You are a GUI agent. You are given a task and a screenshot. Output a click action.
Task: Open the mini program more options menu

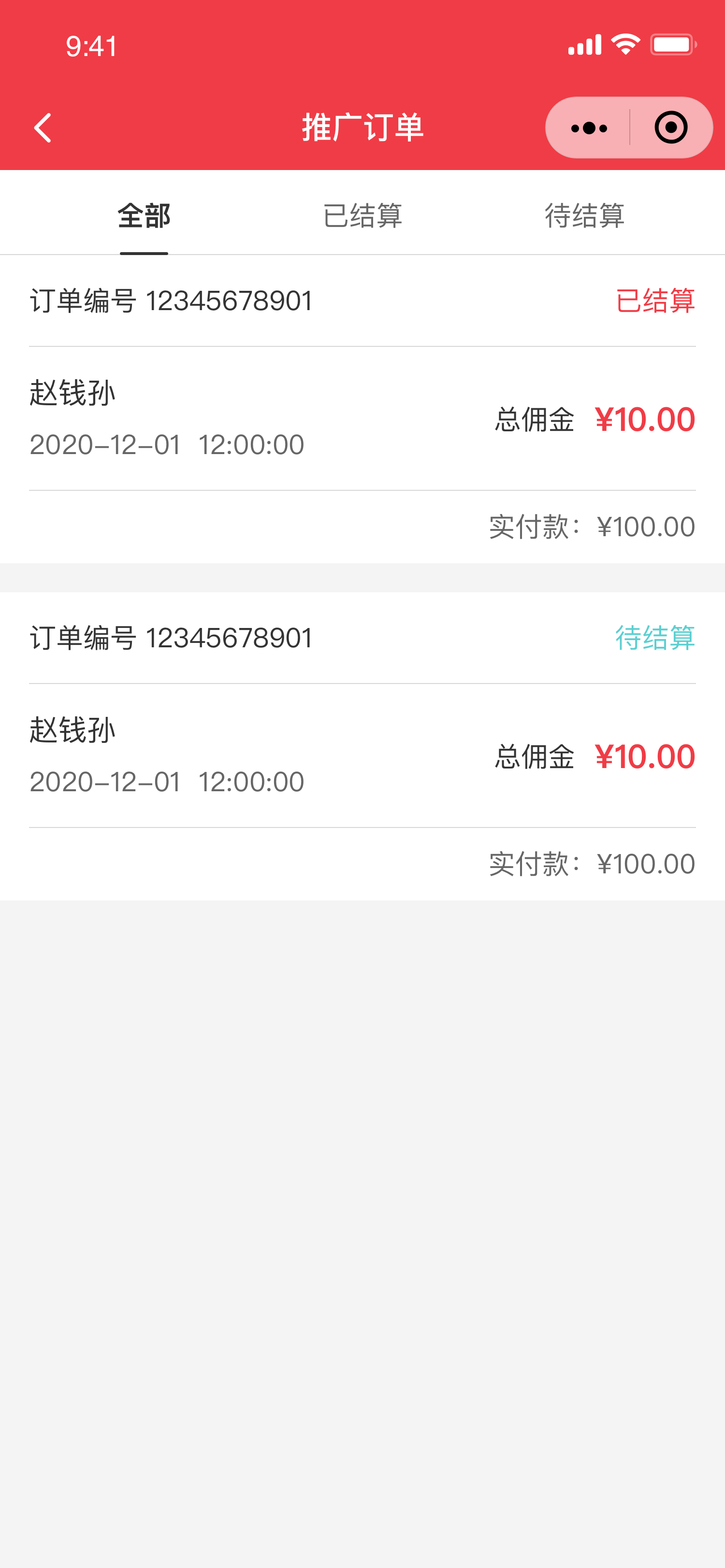(x=589, y=128)
